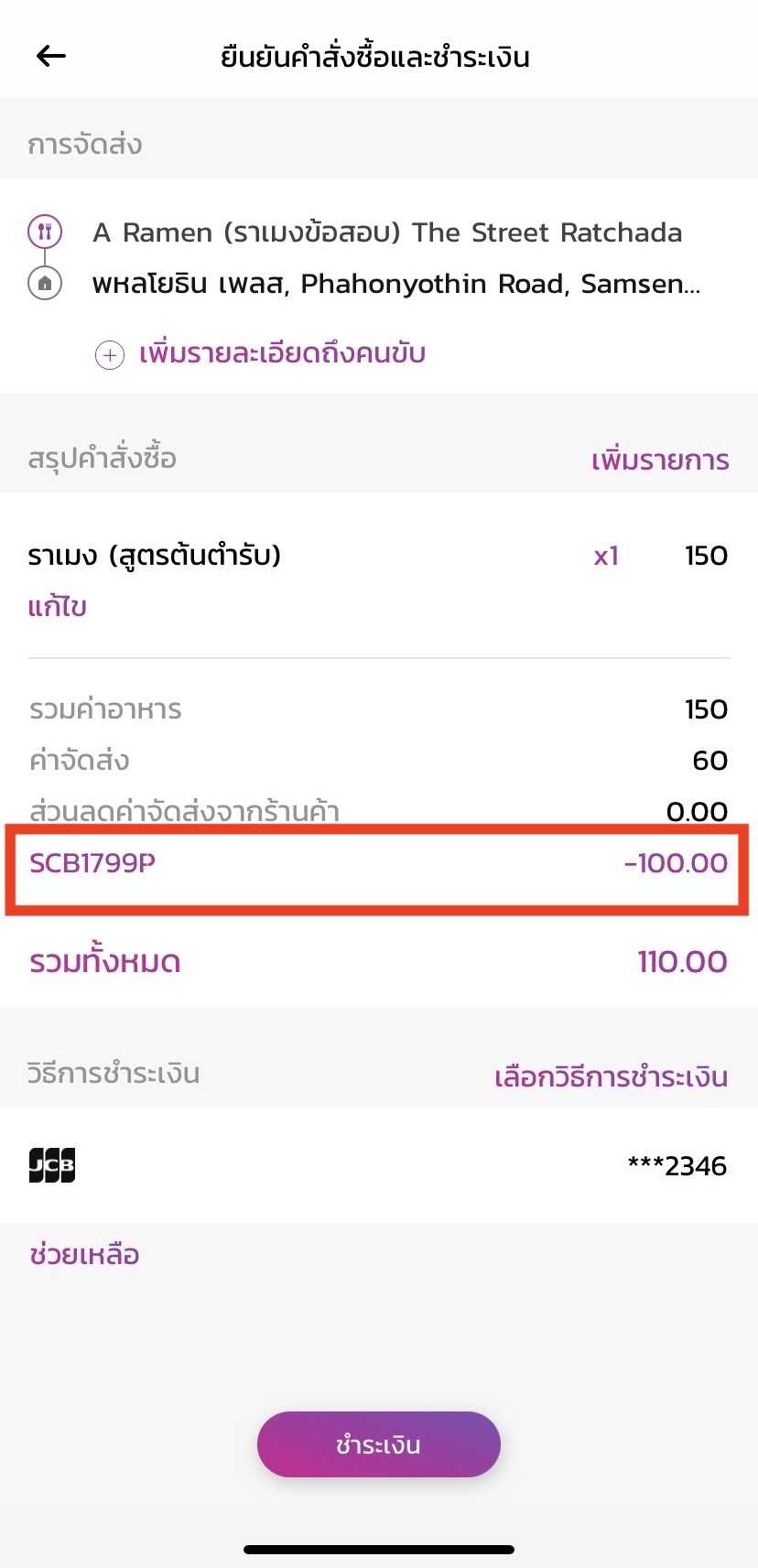The image size is (758, 1568).
Task: Open ช่วยเหลือ help link
Action: (x=84, y=1254)
